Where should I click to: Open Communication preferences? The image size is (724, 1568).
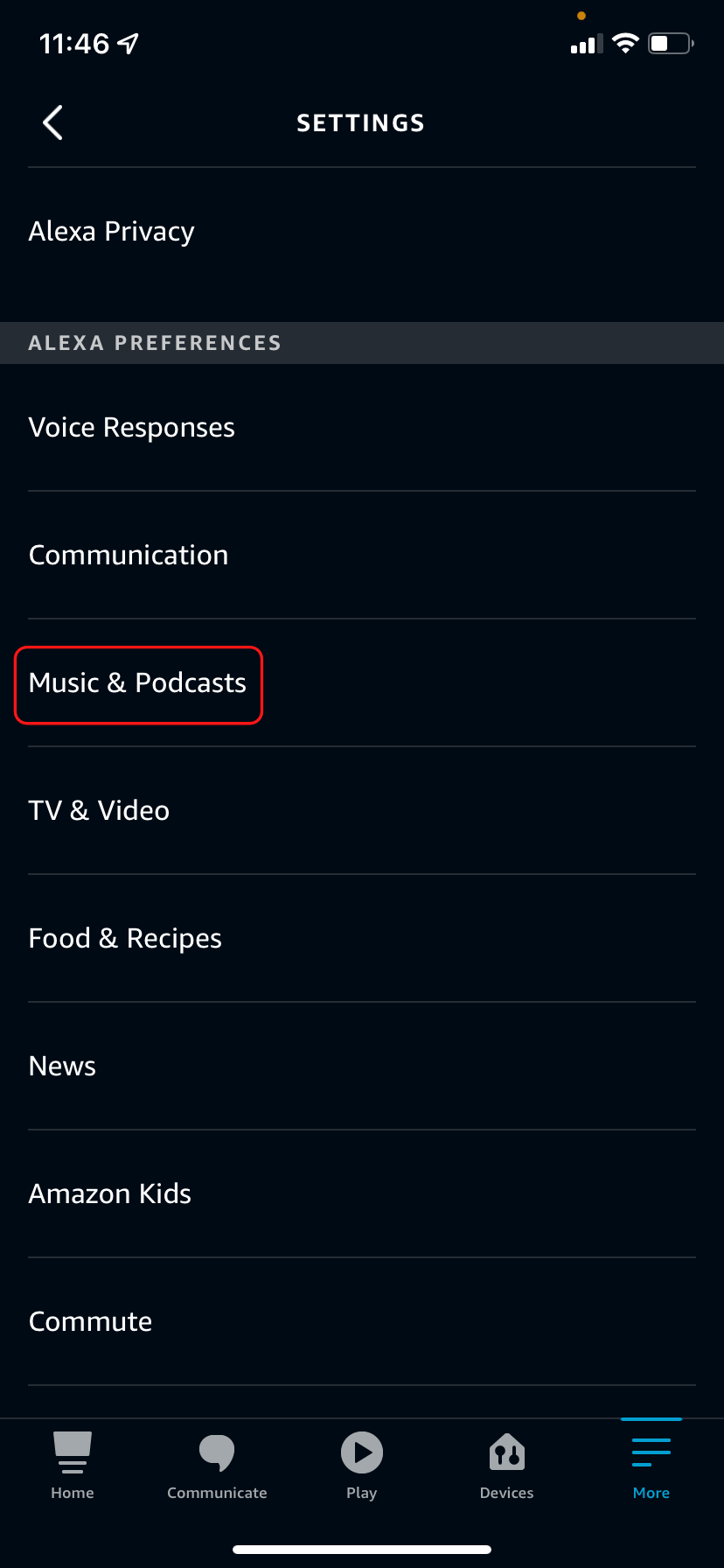[x=362, y=555]
